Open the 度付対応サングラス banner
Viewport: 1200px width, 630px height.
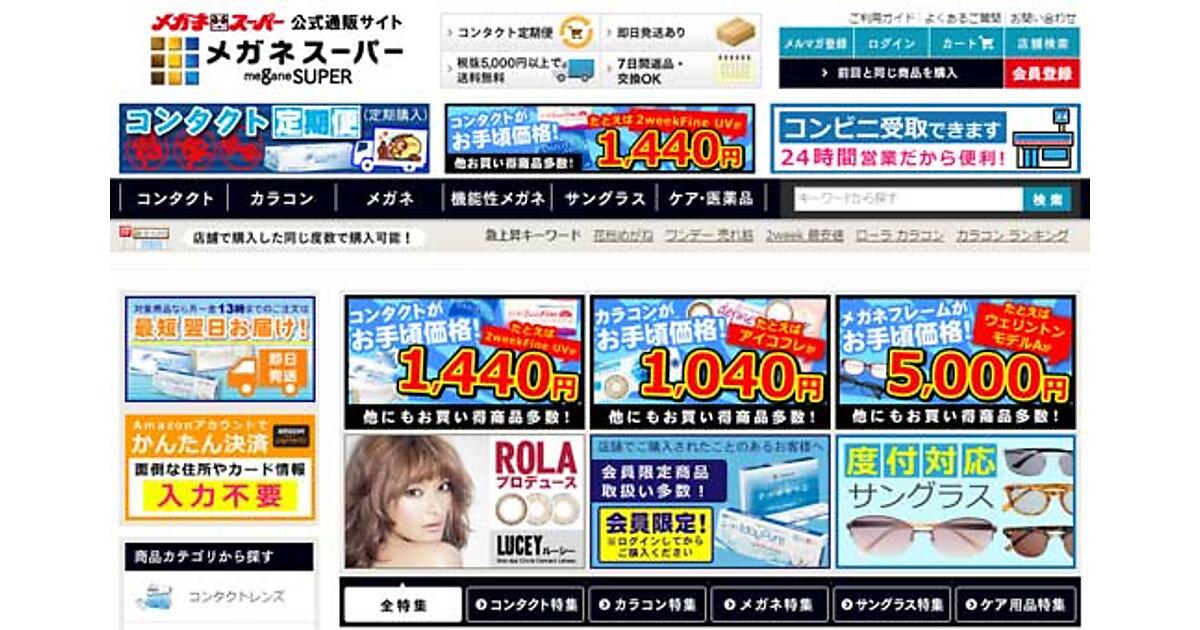pyautogui.click(x=957, y=501)
